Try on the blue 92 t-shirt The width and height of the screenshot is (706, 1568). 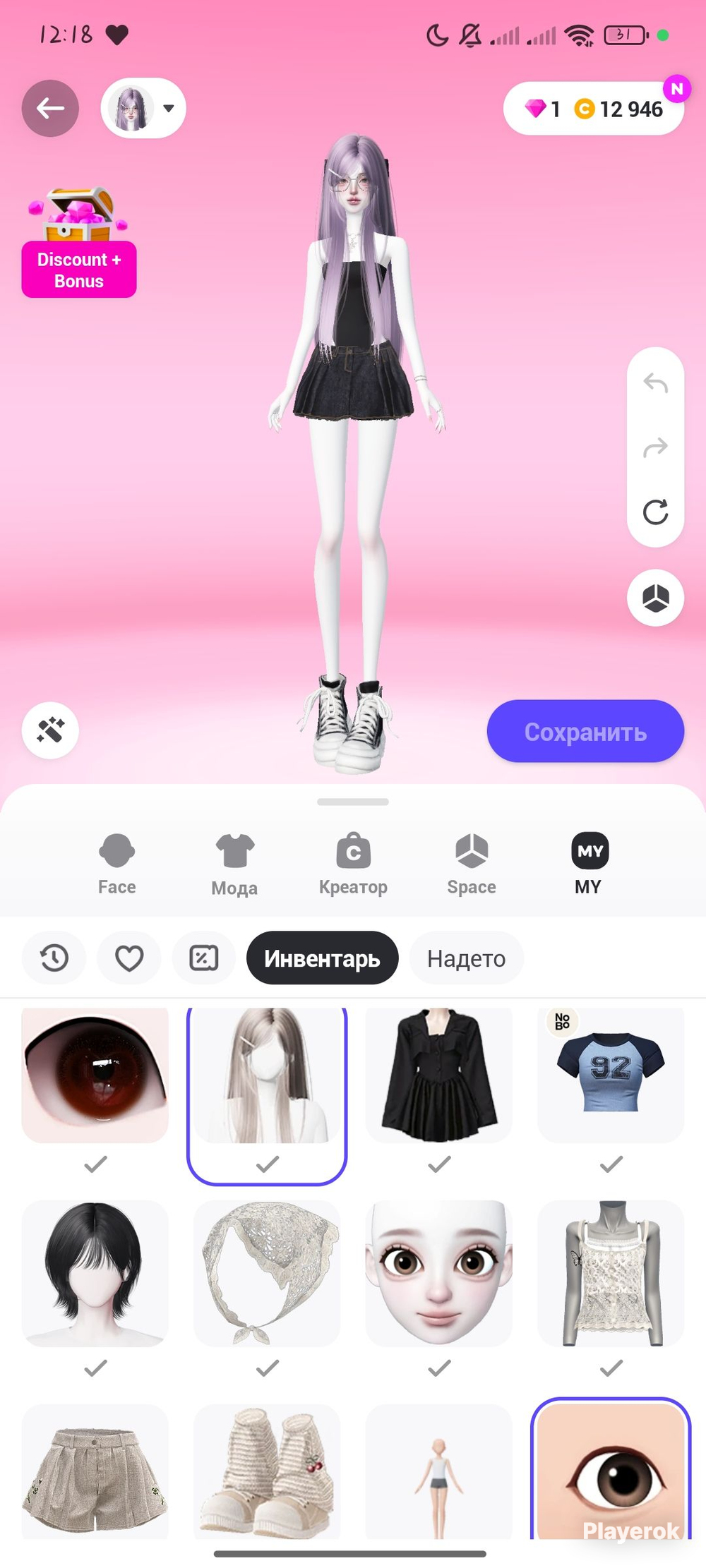pyautogui.click(x=611, y=1074)
